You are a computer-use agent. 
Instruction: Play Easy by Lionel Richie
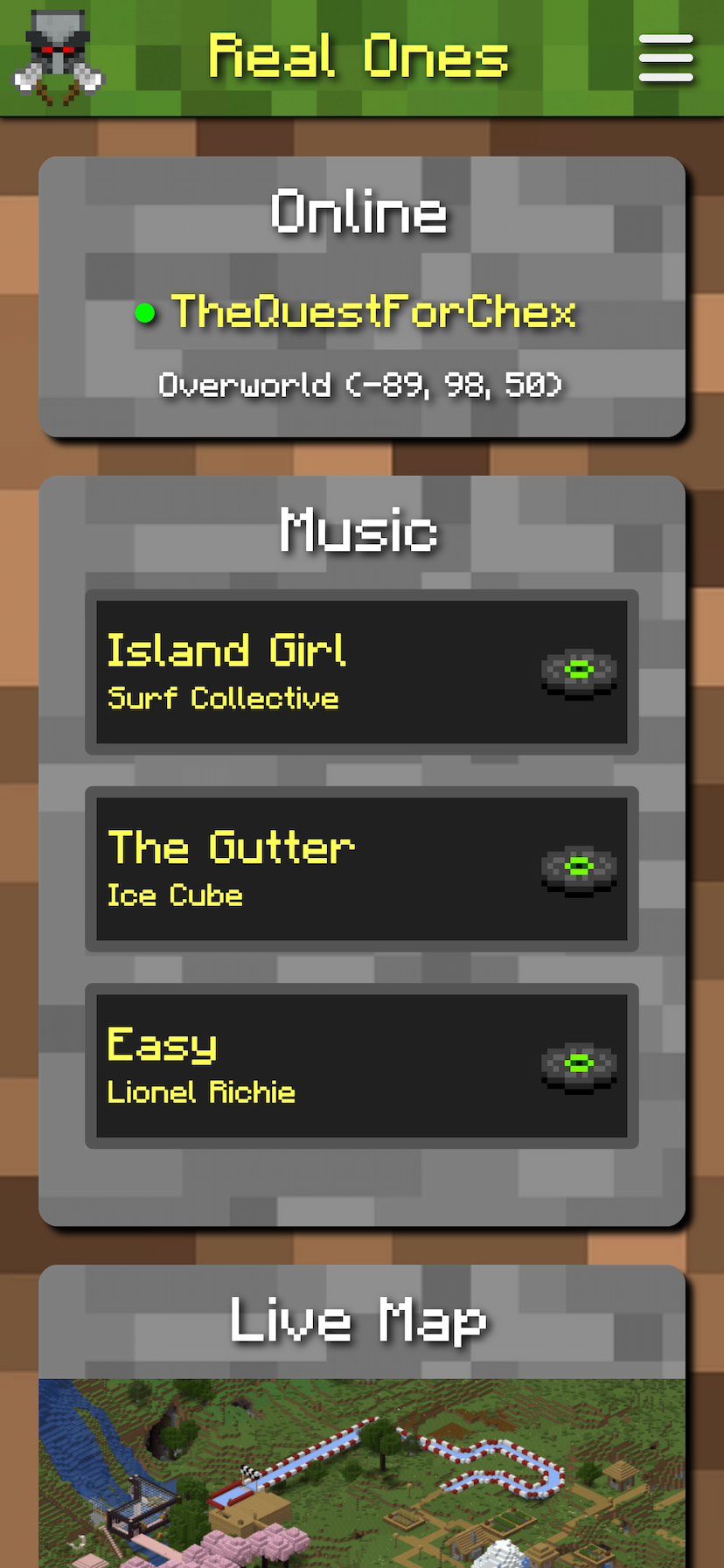361,1065
